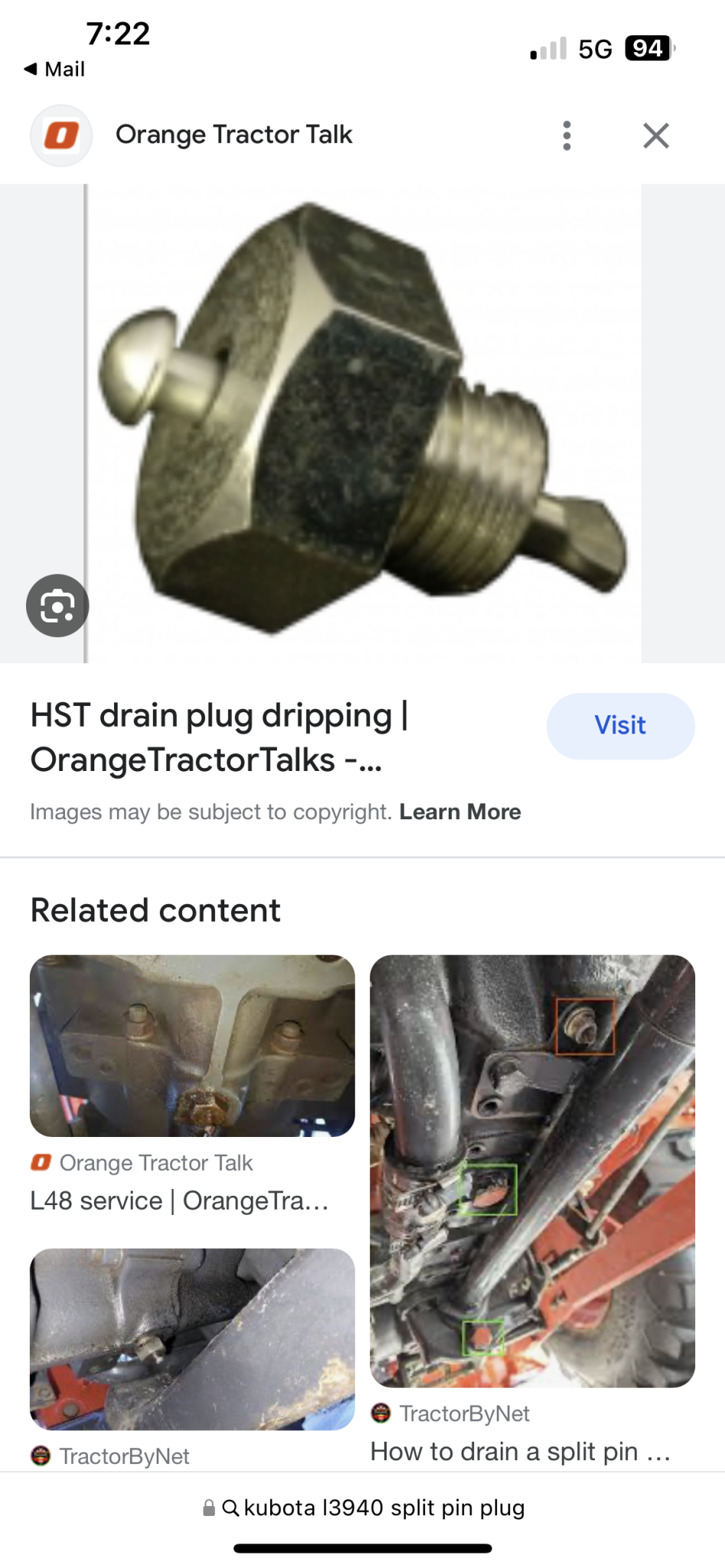Viewport: 725px width, 1568px height.
Task: Open the three-dot overflow menu
Action: click(x=567, y=136)
